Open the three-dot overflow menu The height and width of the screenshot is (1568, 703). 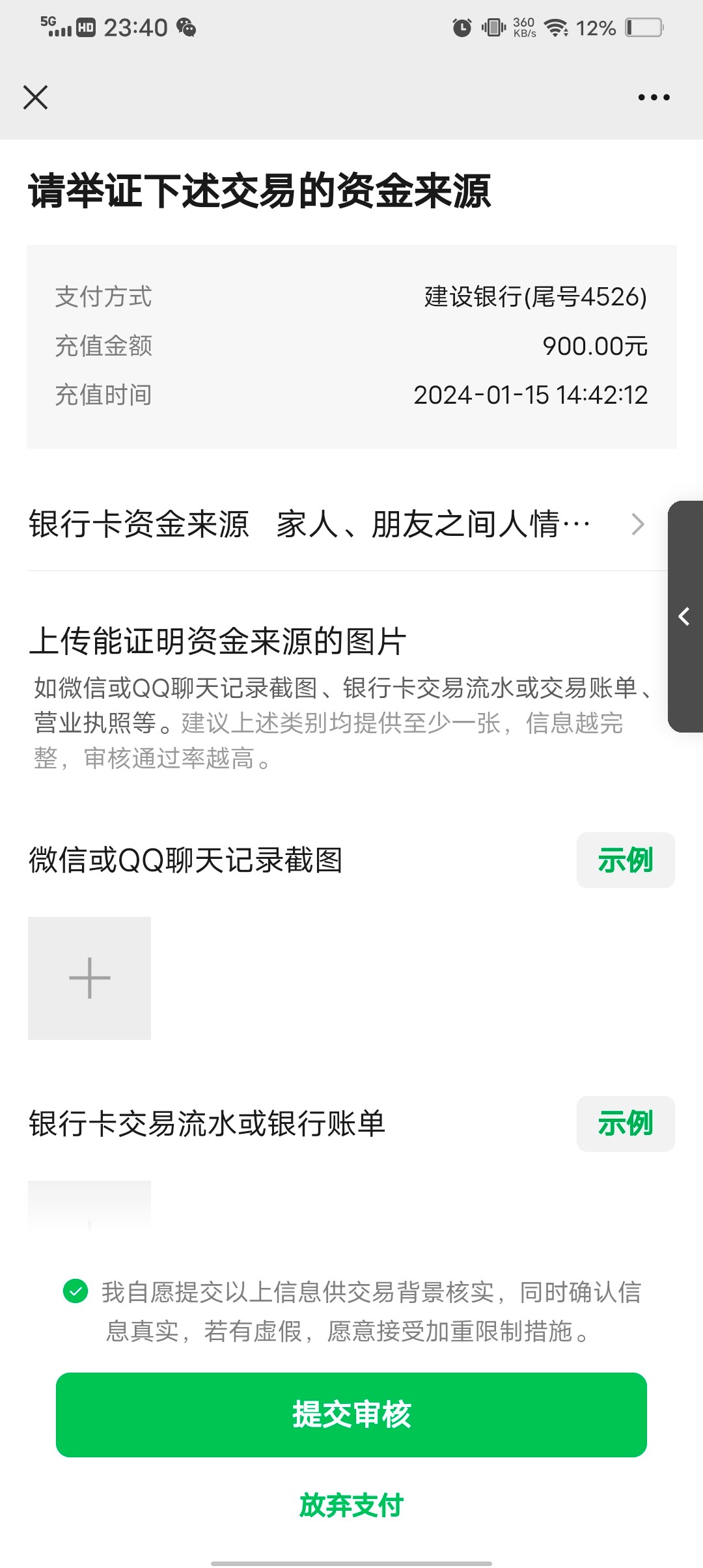click(654, 98)
